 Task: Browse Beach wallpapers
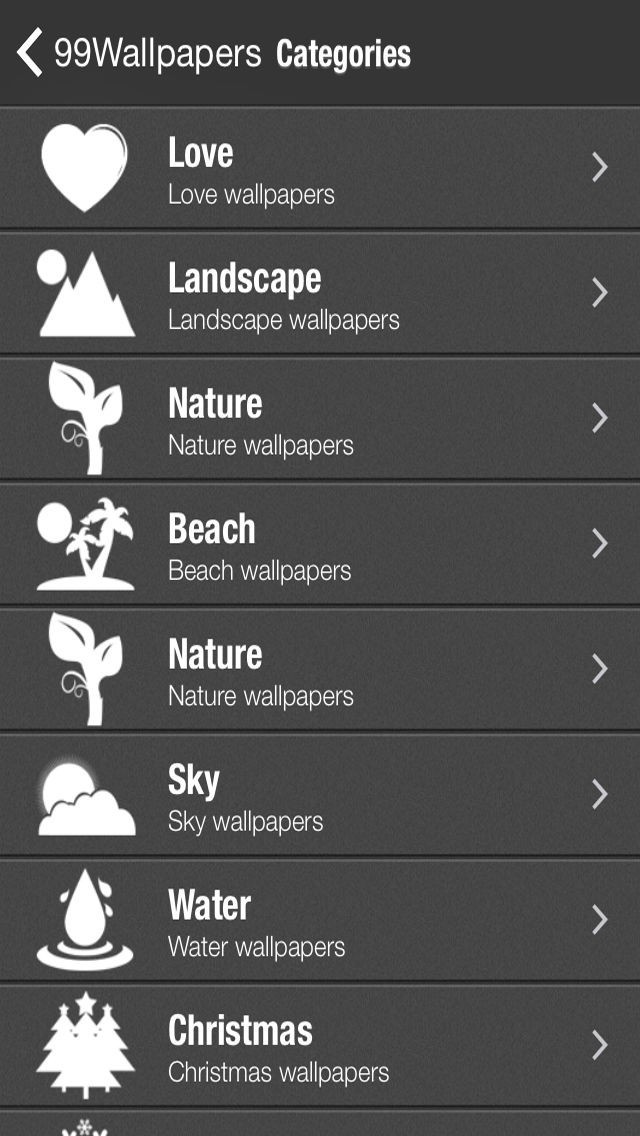pyautogui.click(x=320, y=544)
